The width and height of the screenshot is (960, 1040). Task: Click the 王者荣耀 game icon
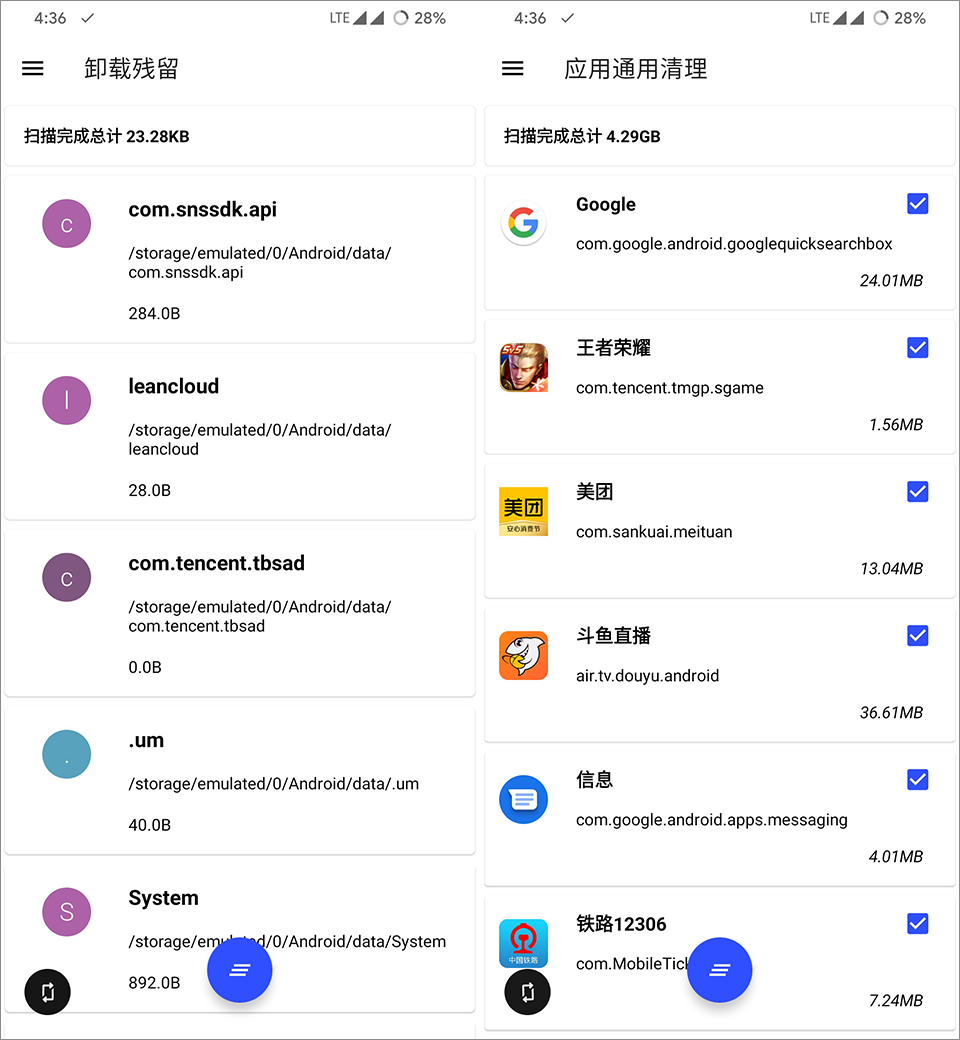[523, 367]
